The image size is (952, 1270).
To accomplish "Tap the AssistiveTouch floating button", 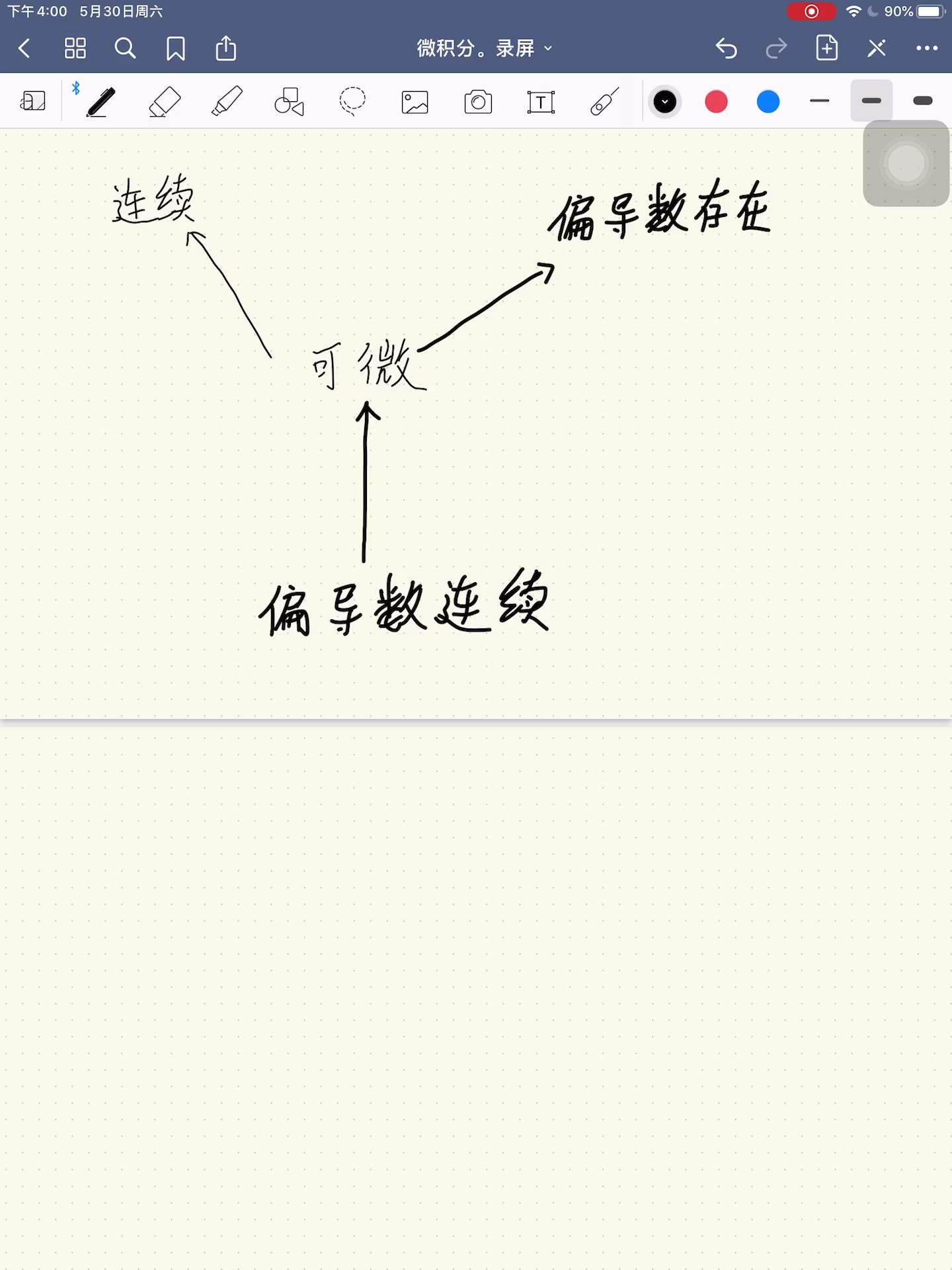I will coord(905,163).
